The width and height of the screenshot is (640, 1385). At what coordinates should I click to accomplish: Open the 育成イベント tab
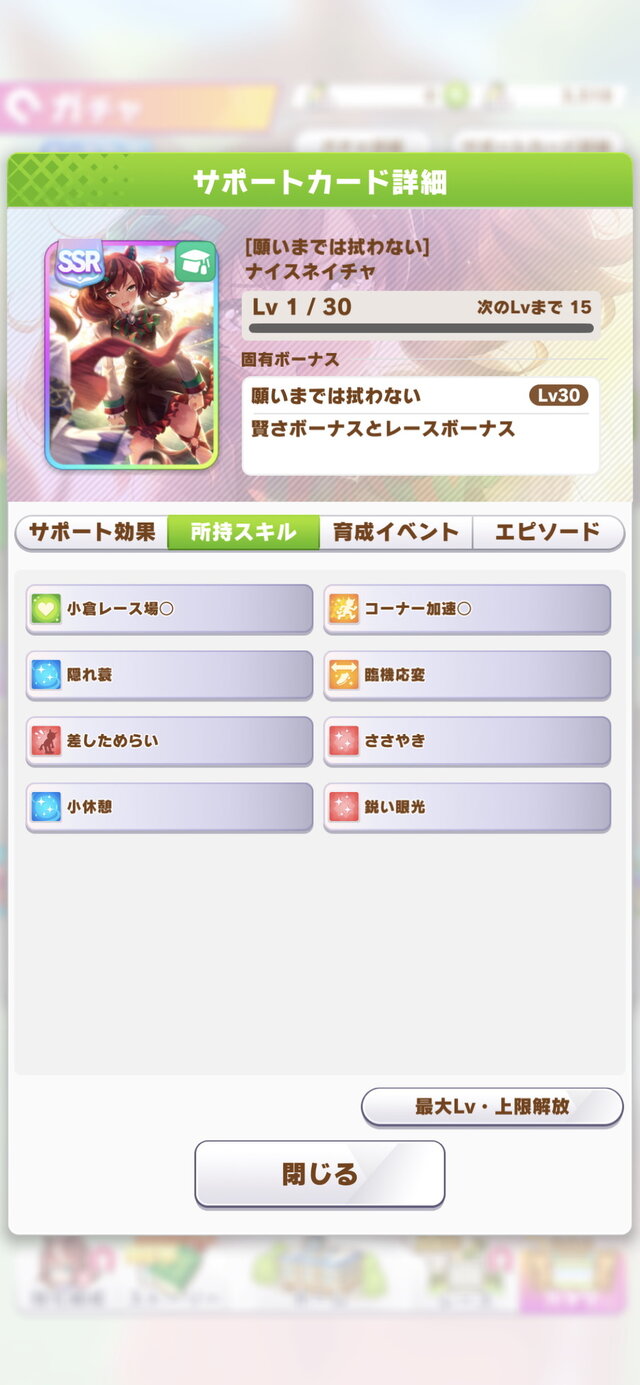pos(395,532)
